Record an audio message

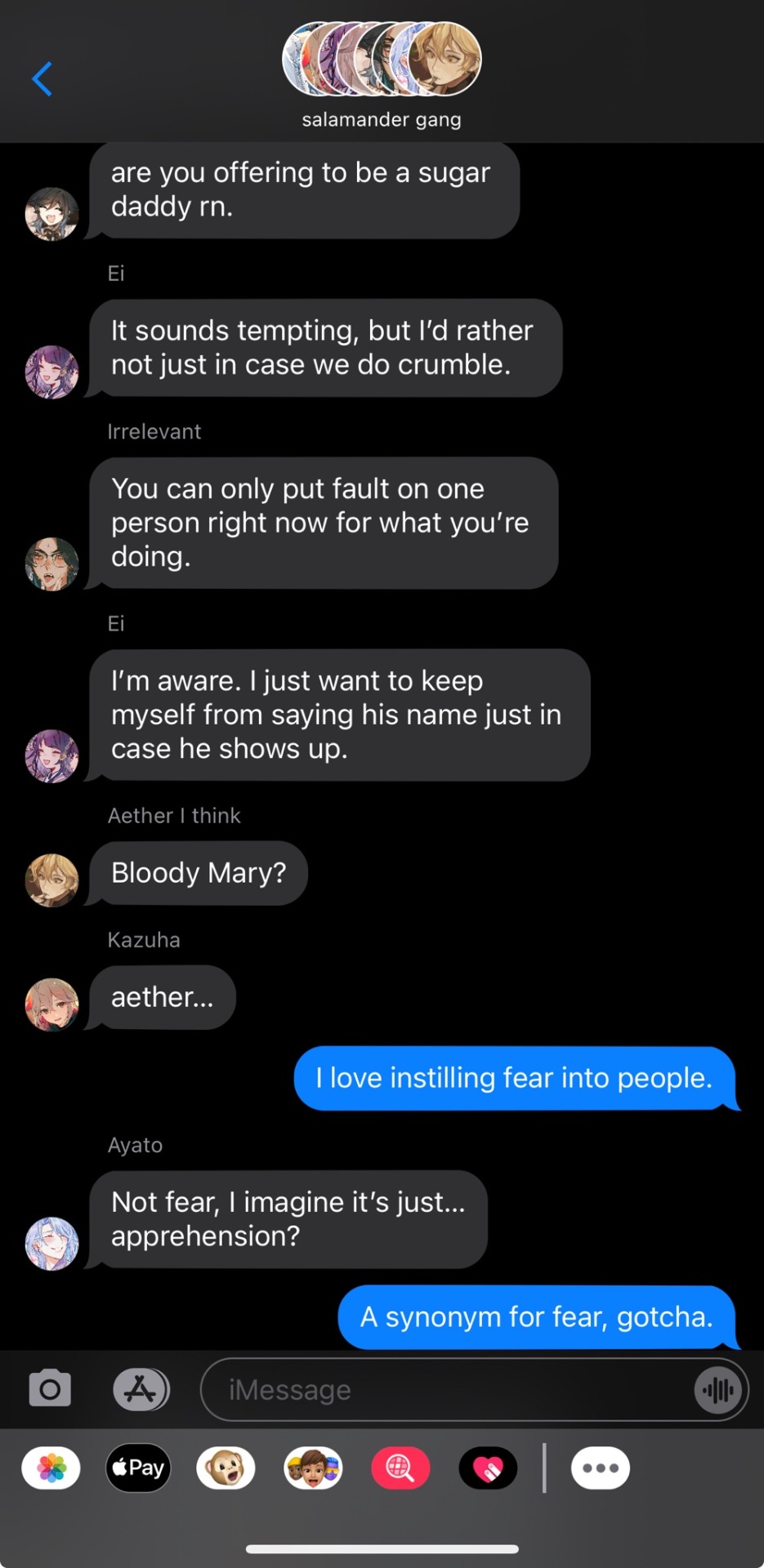(x=718, y=1389)
